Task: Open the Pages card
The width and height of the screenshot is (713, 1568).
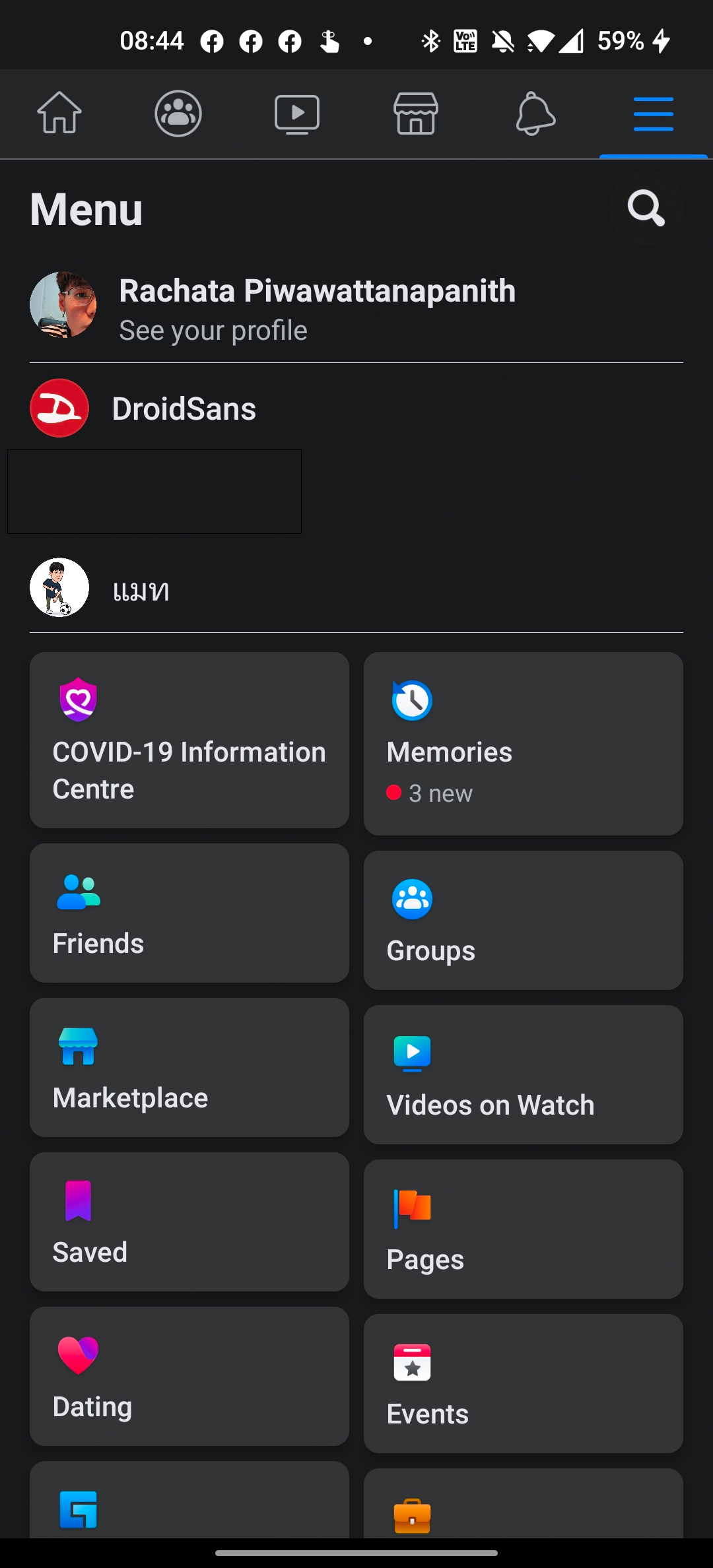Action: pyautogui.click(x=523, y=1229)
